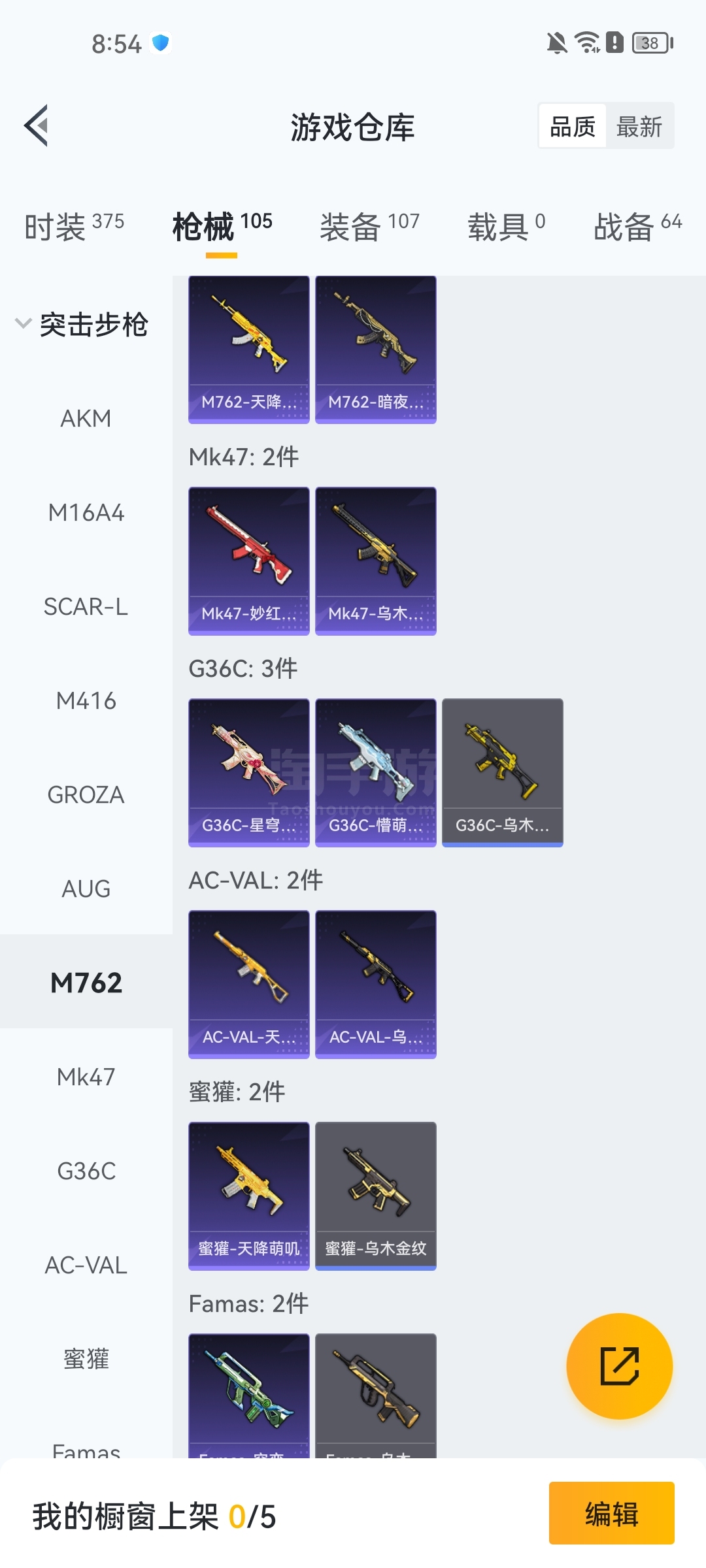Tap the 编辑 button
This screenshot has width=706, height=1568.
coord(612,1513)
